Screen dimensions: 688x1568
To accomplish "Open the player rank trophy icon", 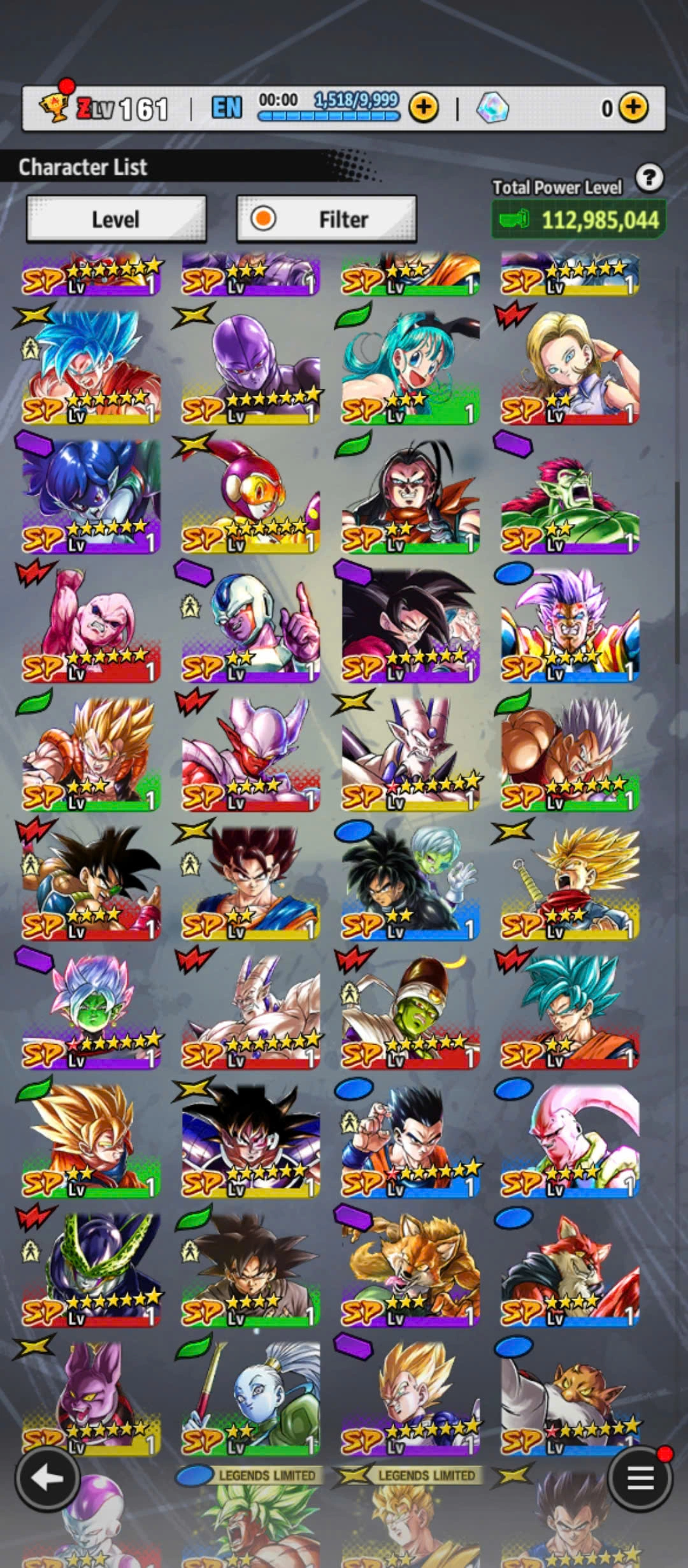I will [x=54, y=106].
